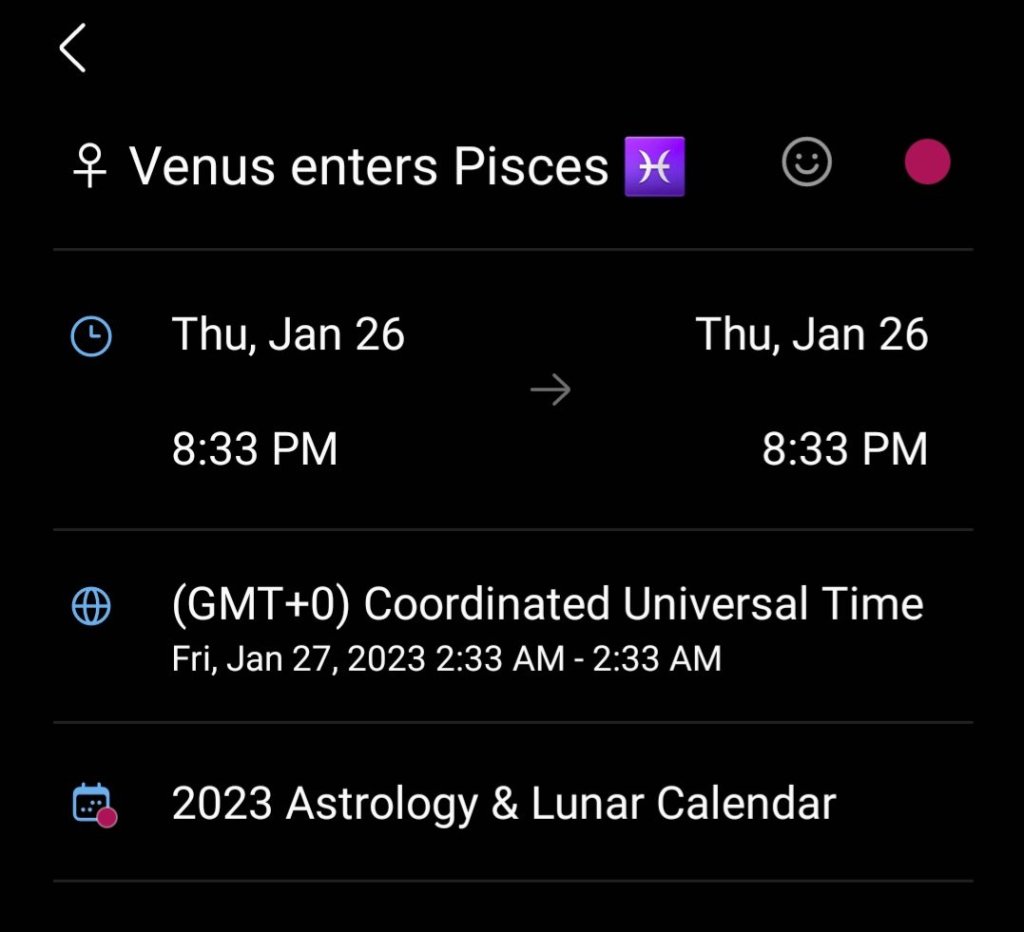
Task: Go back using the top arrow
Action: [73, 49]
